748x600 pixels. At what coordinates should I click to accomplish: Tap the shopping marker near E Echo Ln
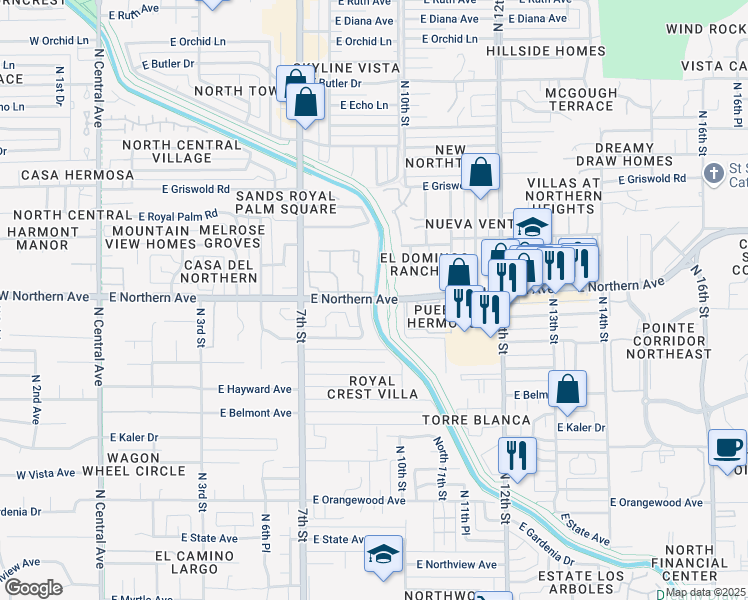[x=305, y=102]
